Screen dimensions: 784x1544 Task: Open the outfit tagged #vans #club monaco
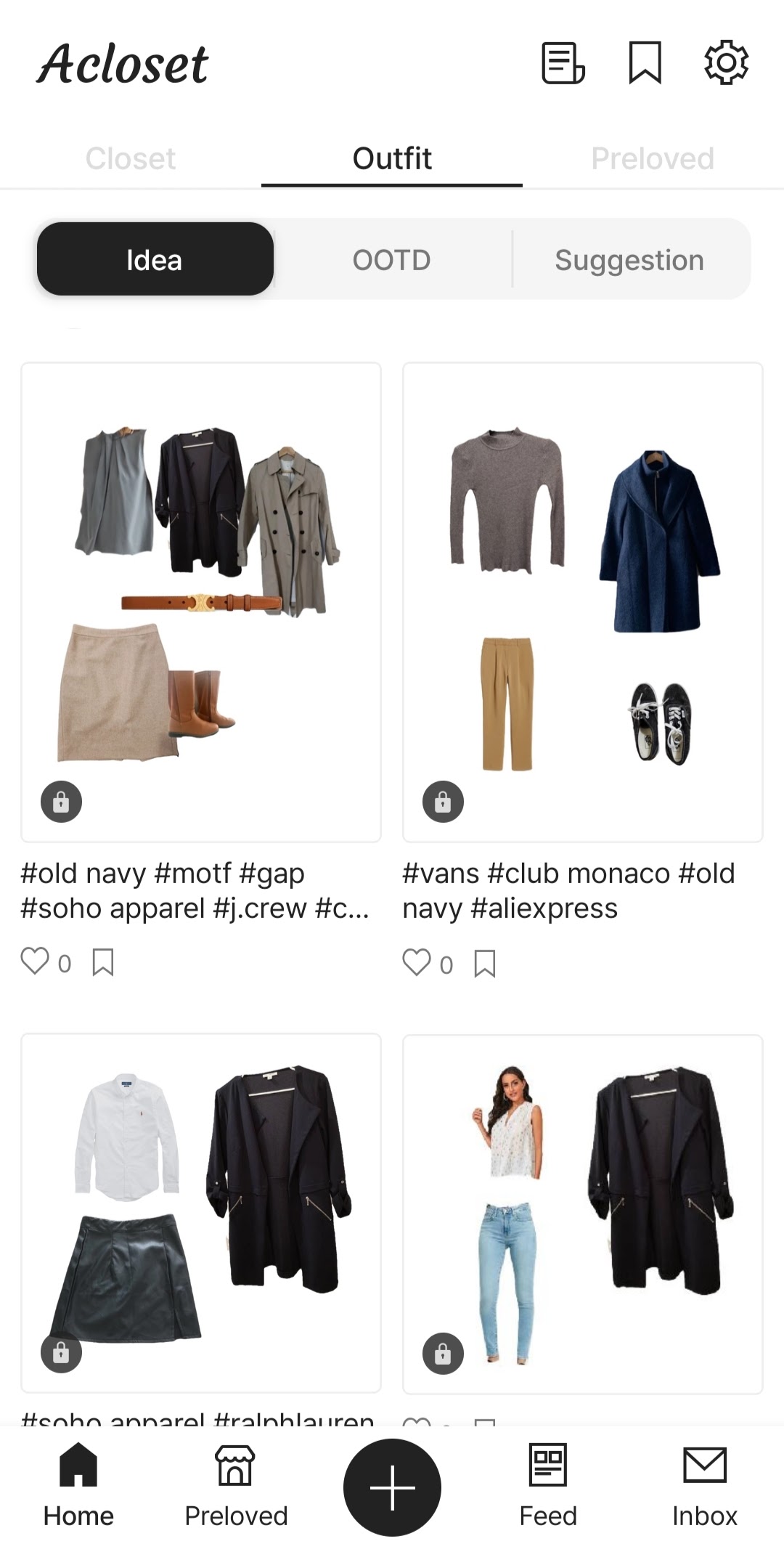coord(582,601)
